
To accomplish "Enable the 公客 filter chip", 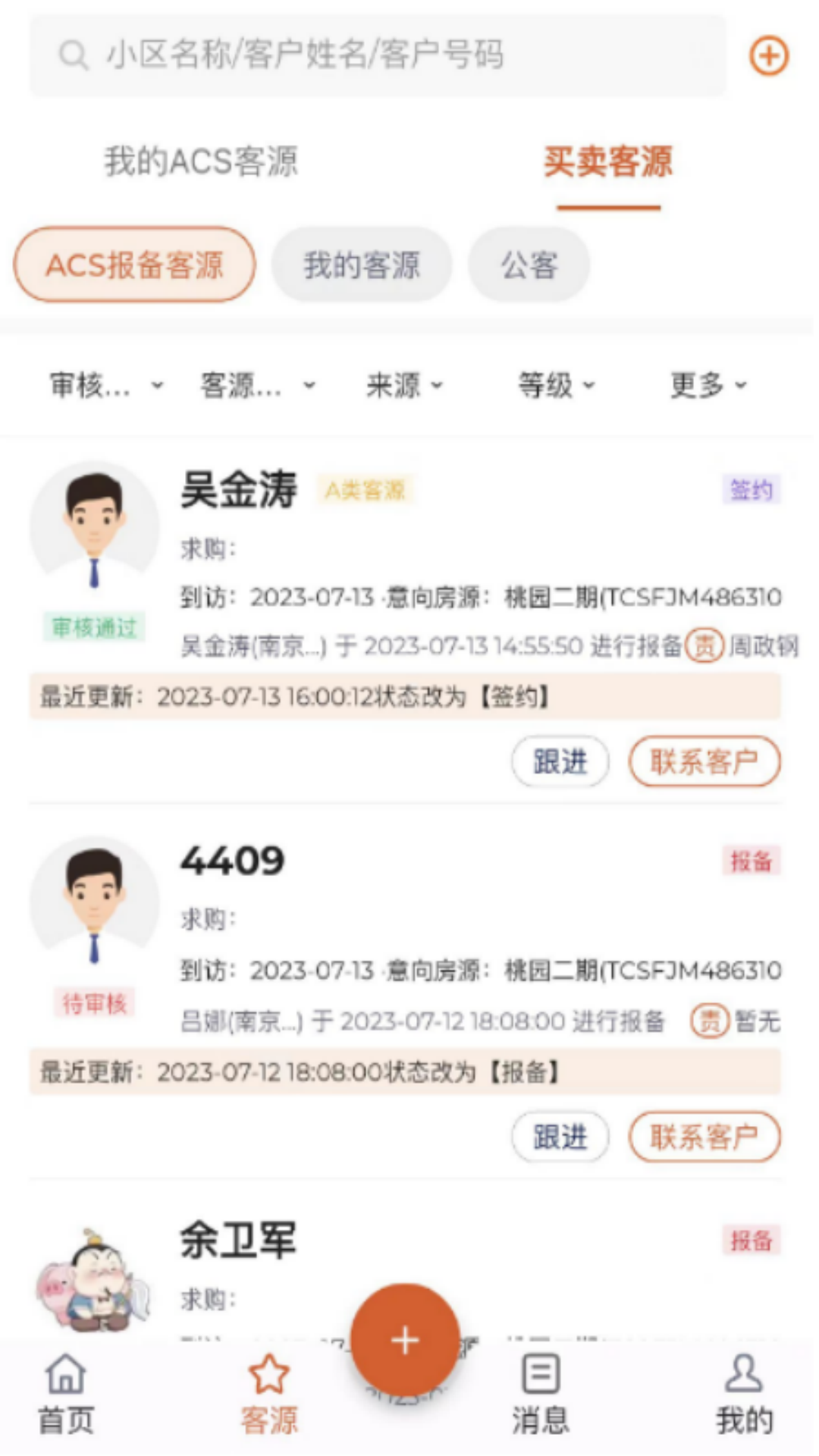I will click(x=529, y=264).
